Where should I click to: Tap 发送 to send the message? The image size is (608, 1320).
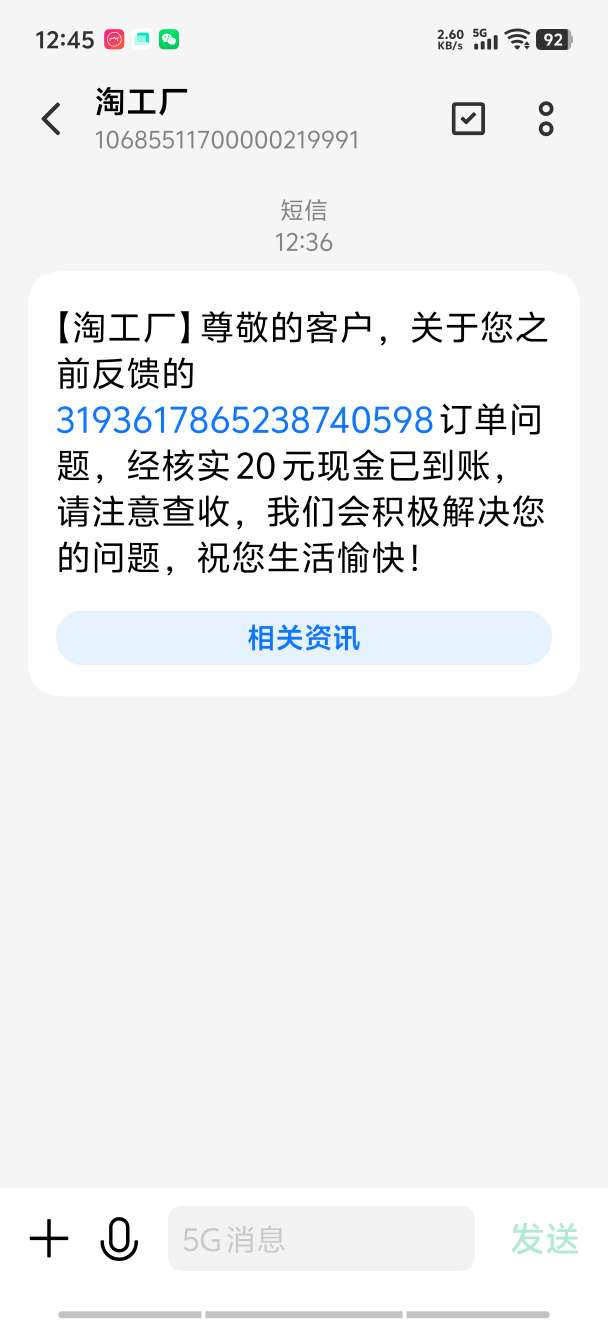545,1240
